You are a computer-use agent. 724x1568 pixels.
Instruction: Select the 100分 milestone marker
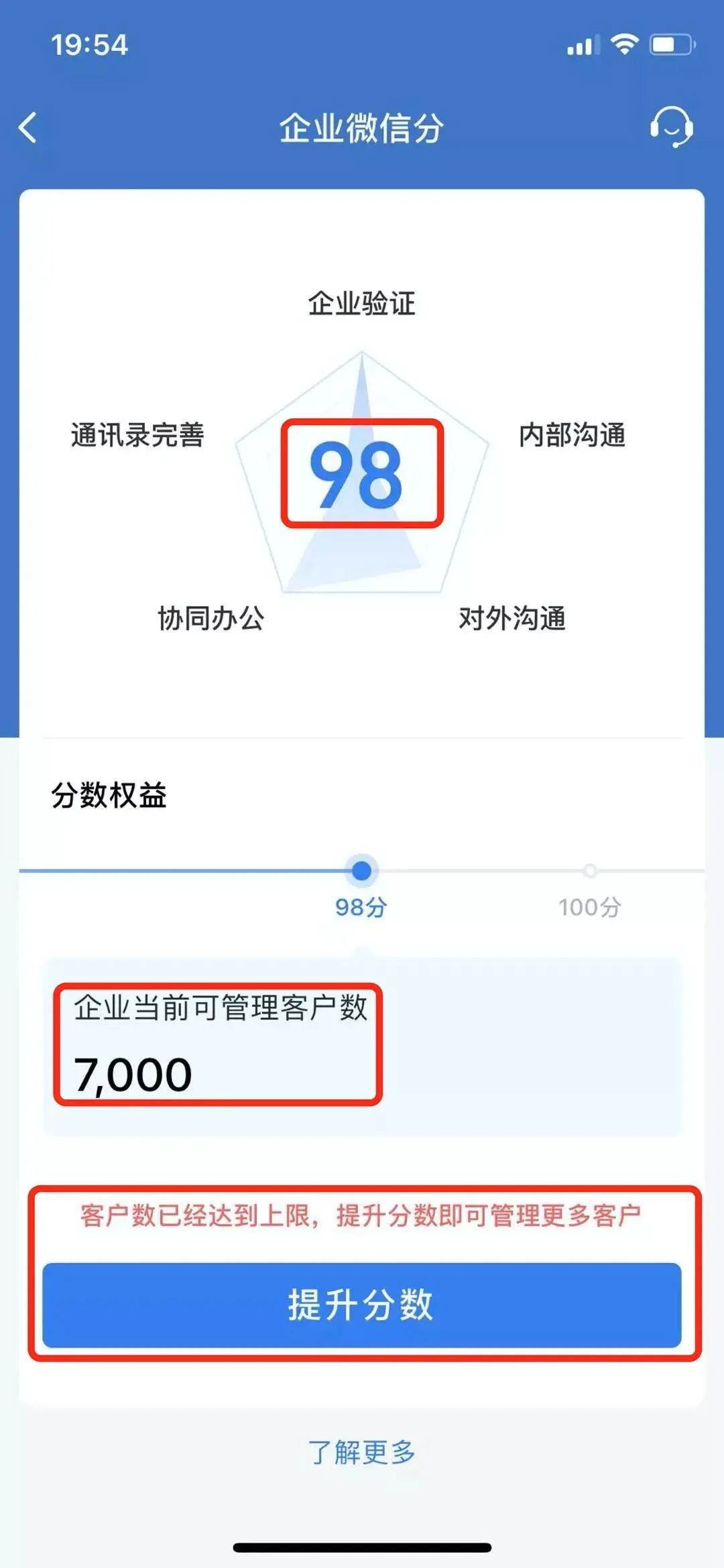[x=589, y=871]
